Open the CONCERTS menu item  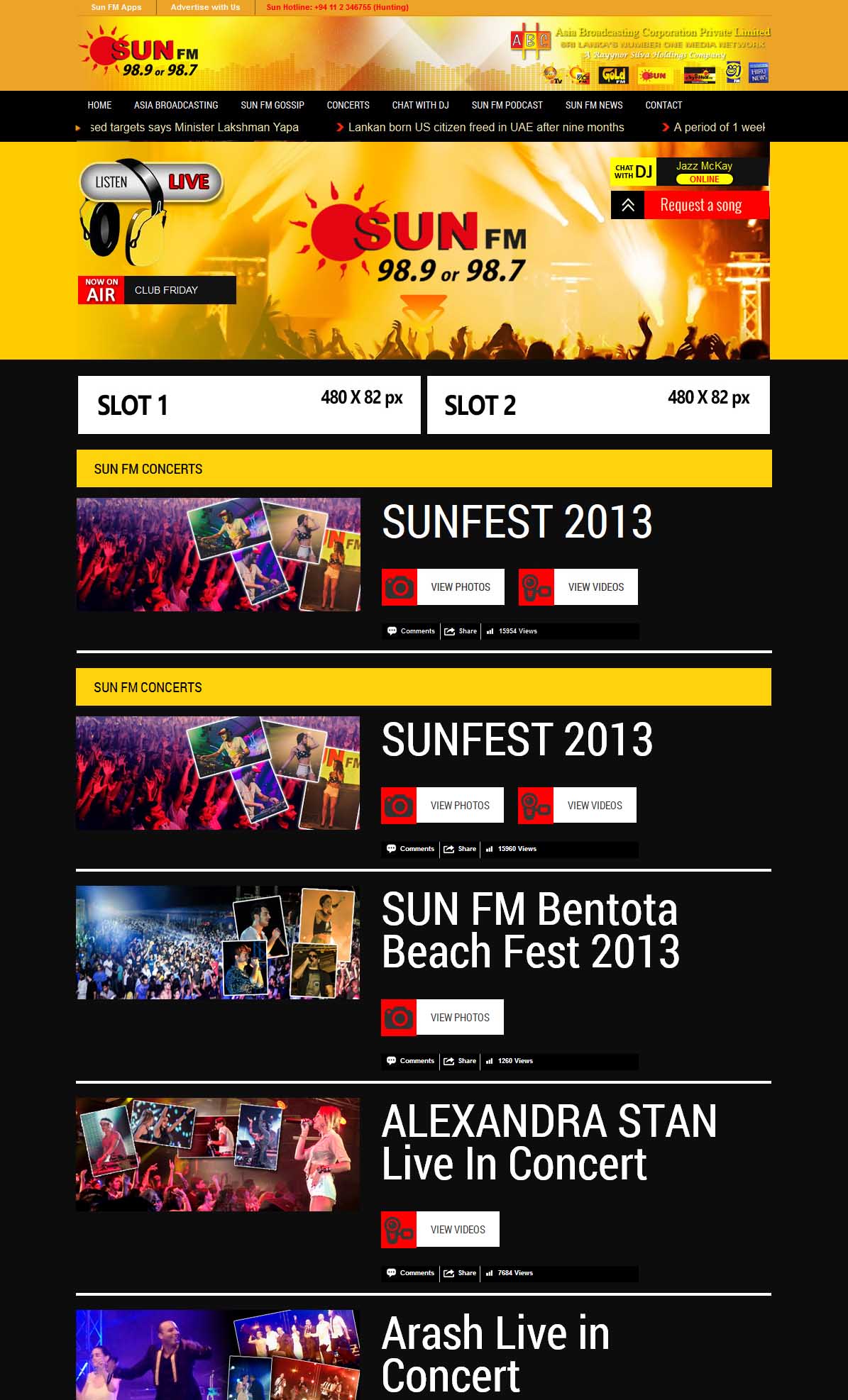(x=348, y=105)
